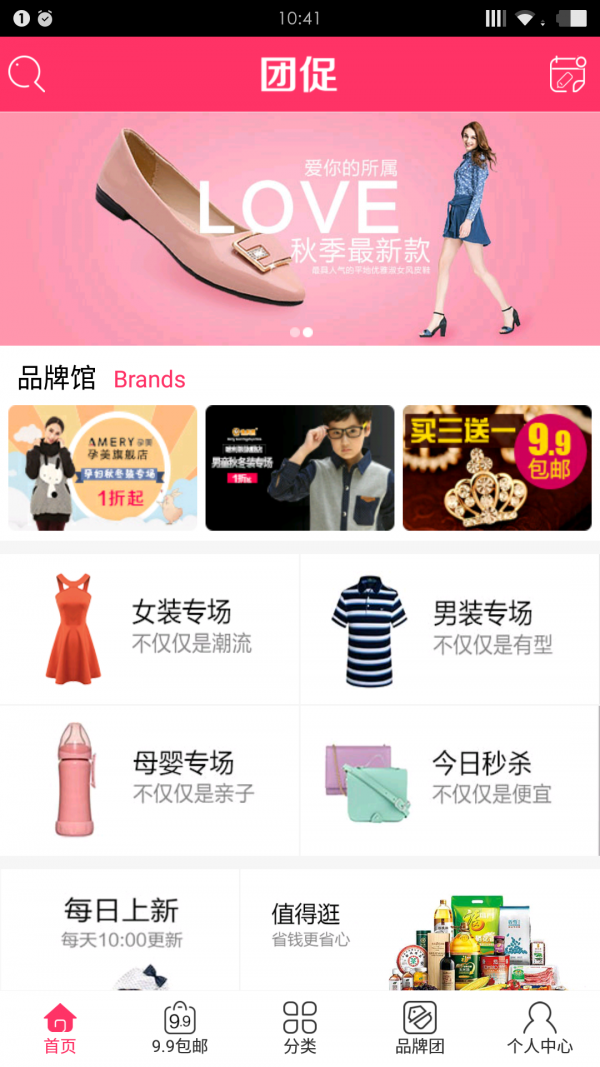Open the calendar check-in icon

point(567,74)
